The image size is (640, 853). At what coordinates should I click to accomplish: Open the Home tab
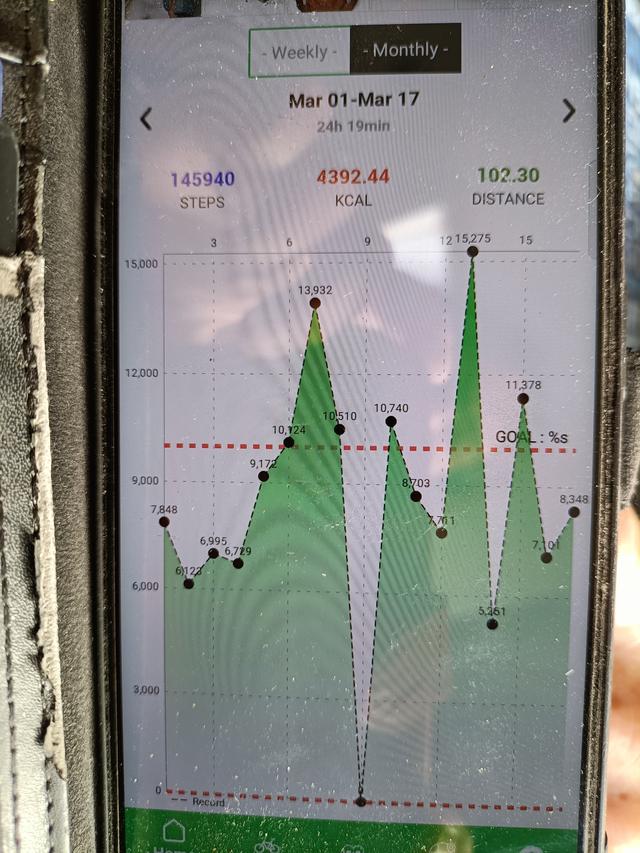pos(174,835)
